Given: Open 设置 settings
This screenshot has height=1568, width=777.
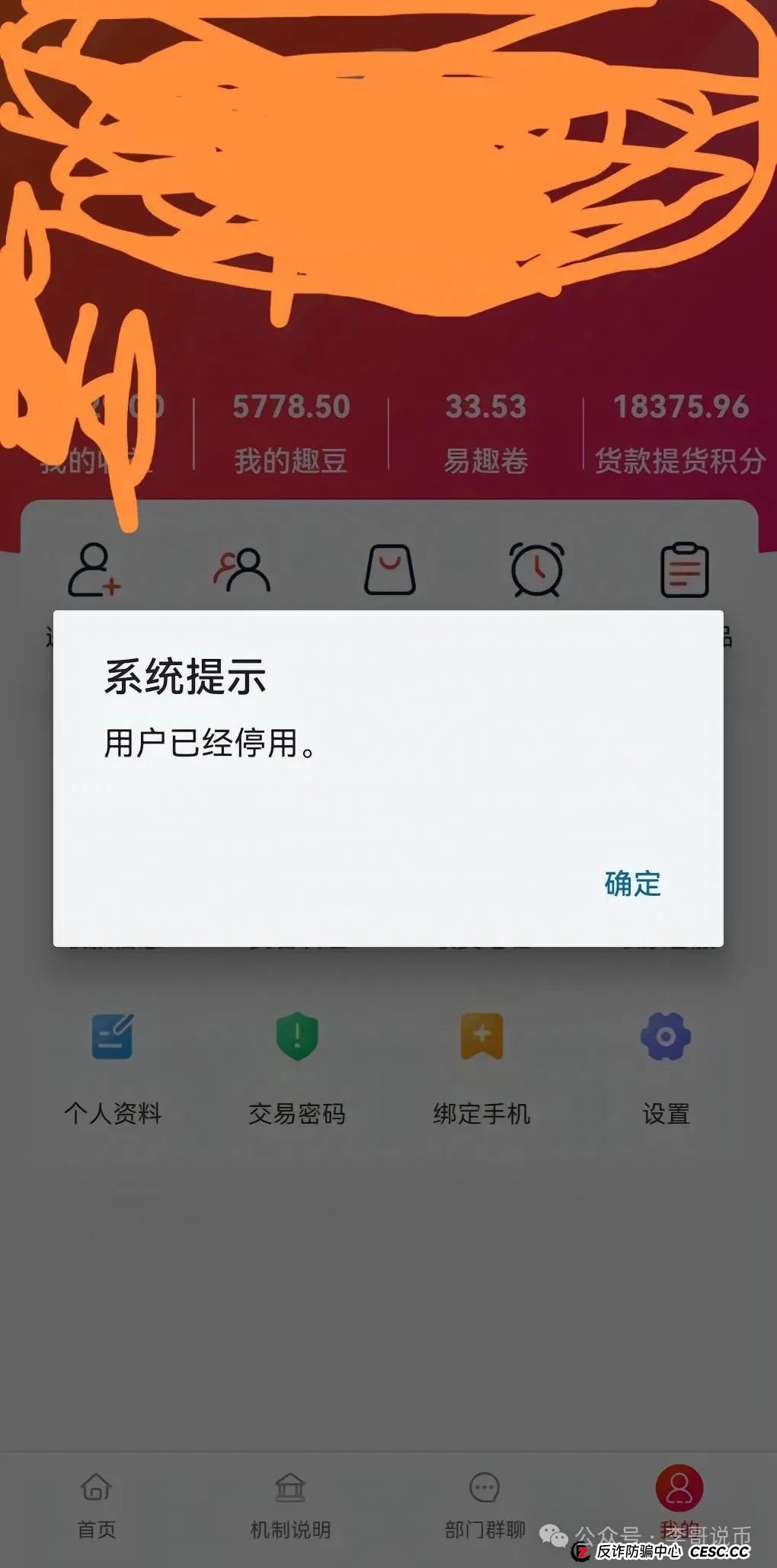Looking at the screenshot, I should click(x=666, y=1067).
